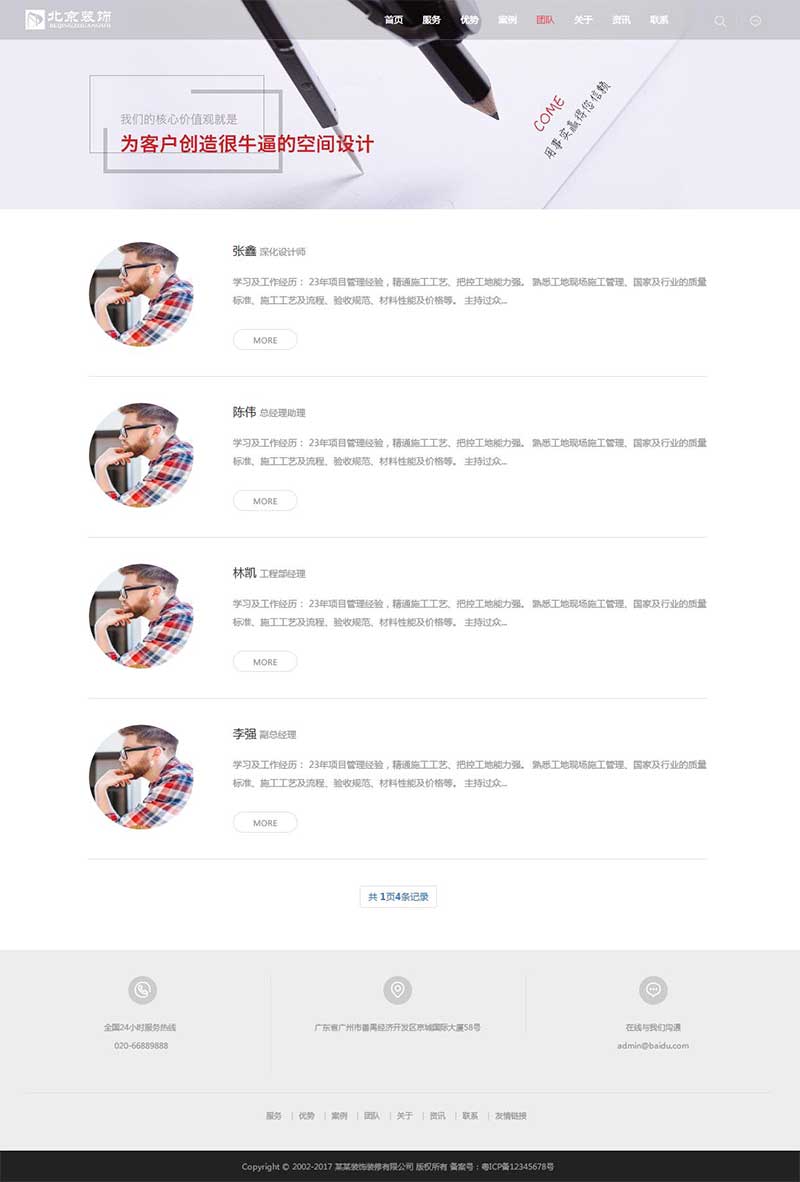Open the chat bubble icon in header

click(x=756, y=21)
